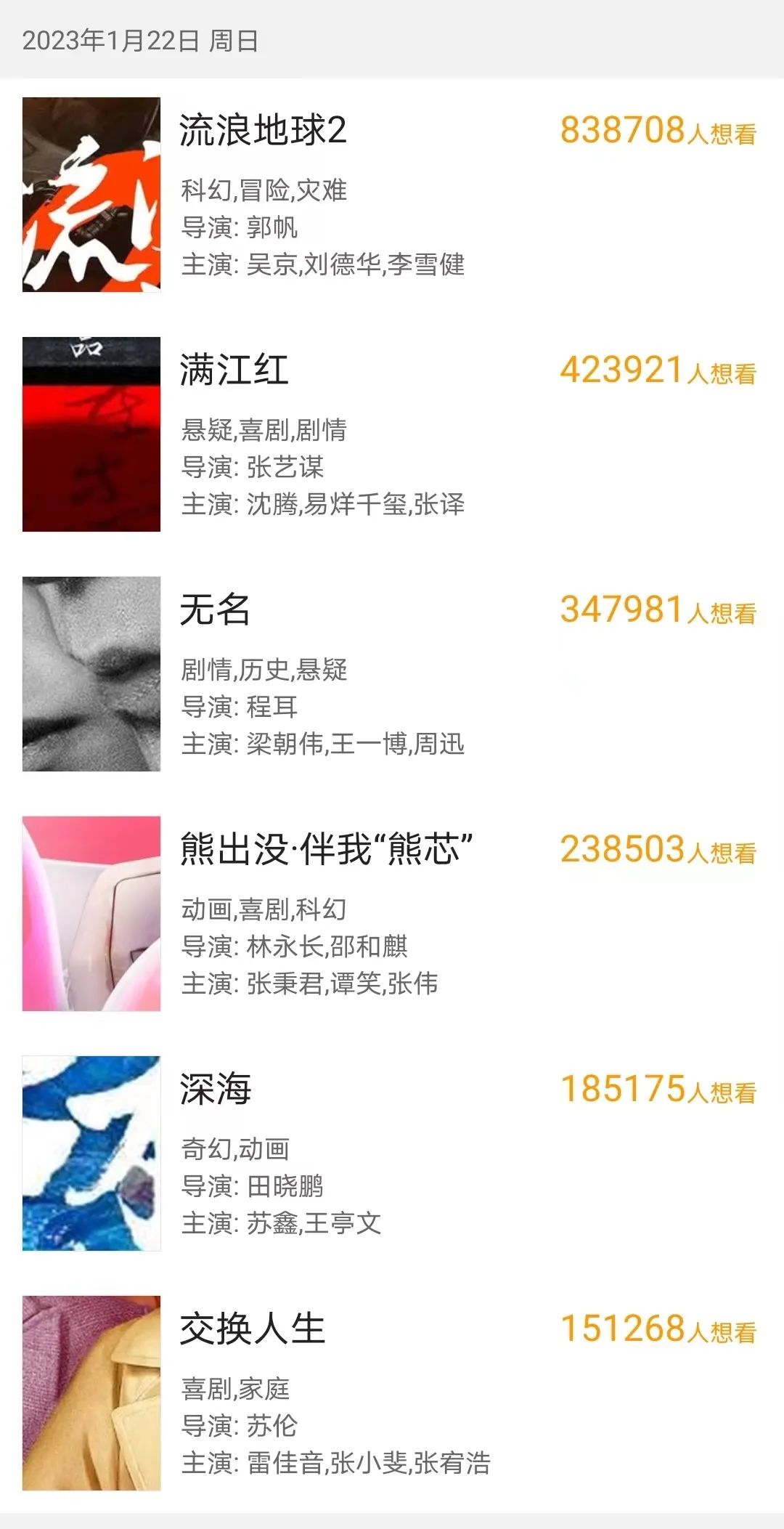Tap the 深海 movie entry
784x1529 pixels.
pos(216,1090)
